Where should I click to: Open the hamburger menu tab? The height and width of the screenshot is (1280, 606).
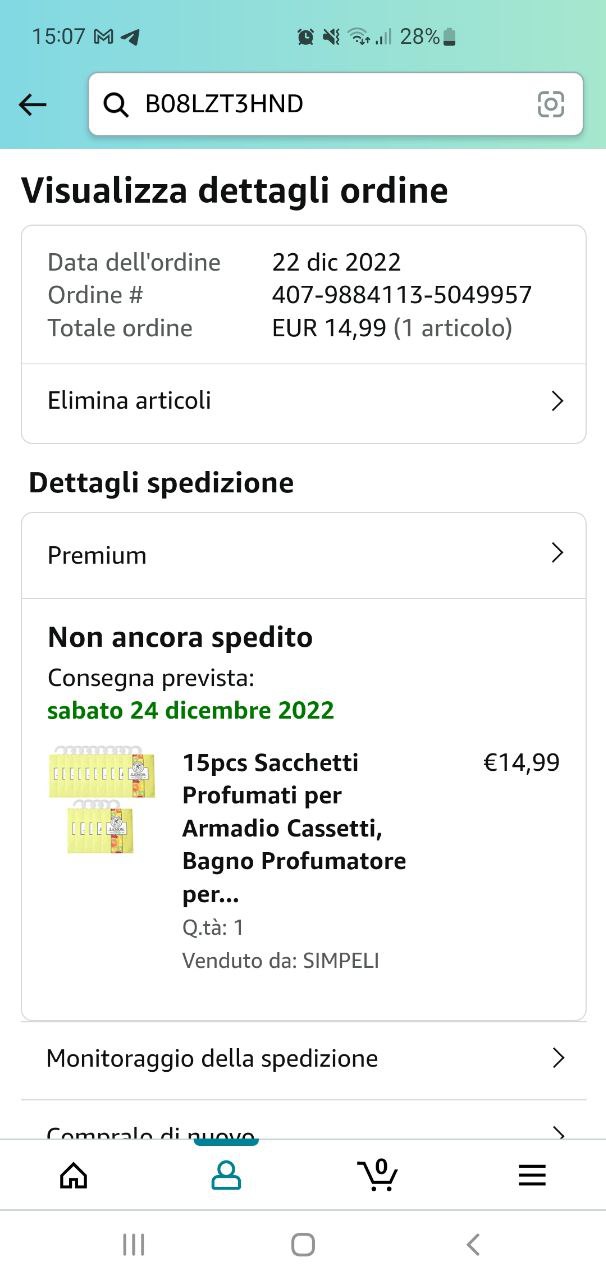[x=532, y=1175]
